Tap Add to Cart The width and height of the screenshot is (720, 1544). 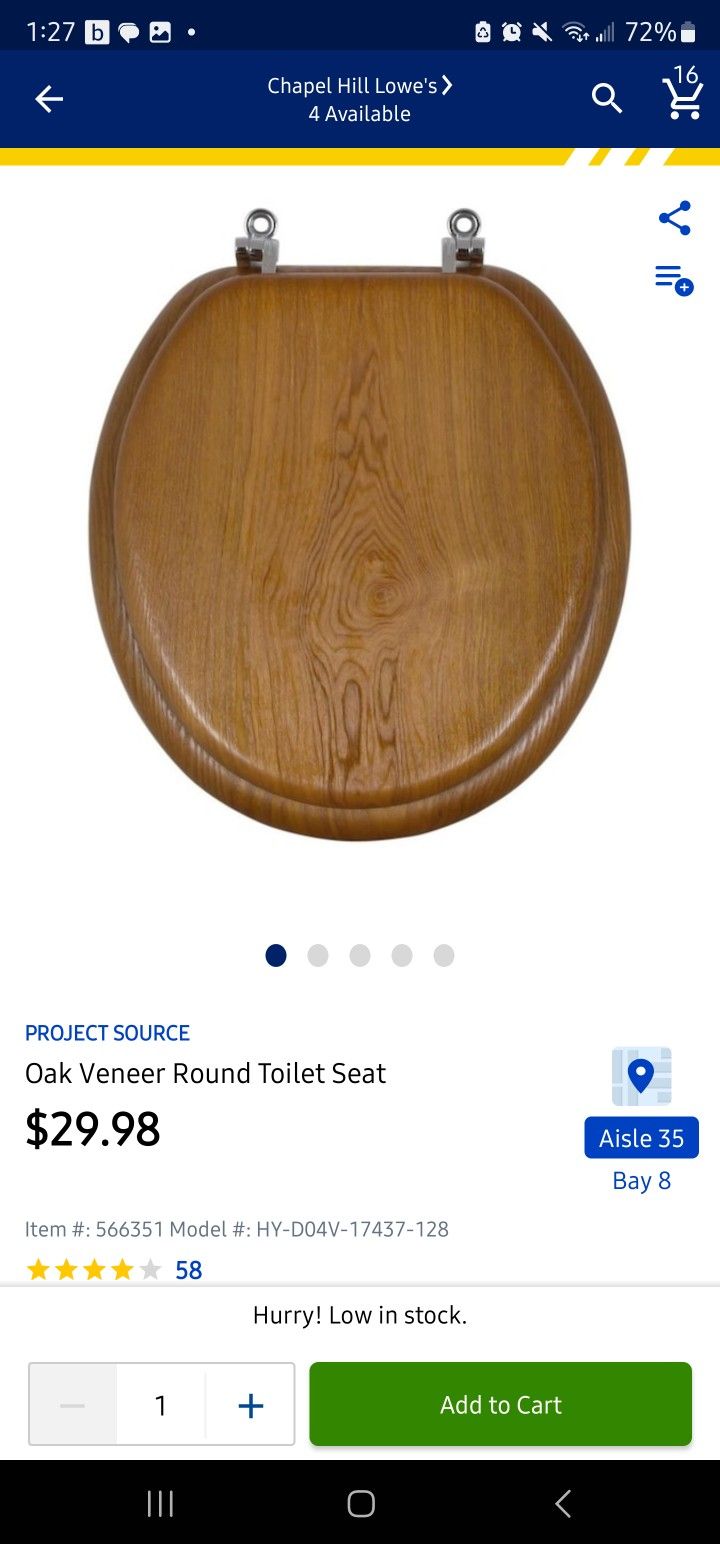click(x=500, y=1404)
